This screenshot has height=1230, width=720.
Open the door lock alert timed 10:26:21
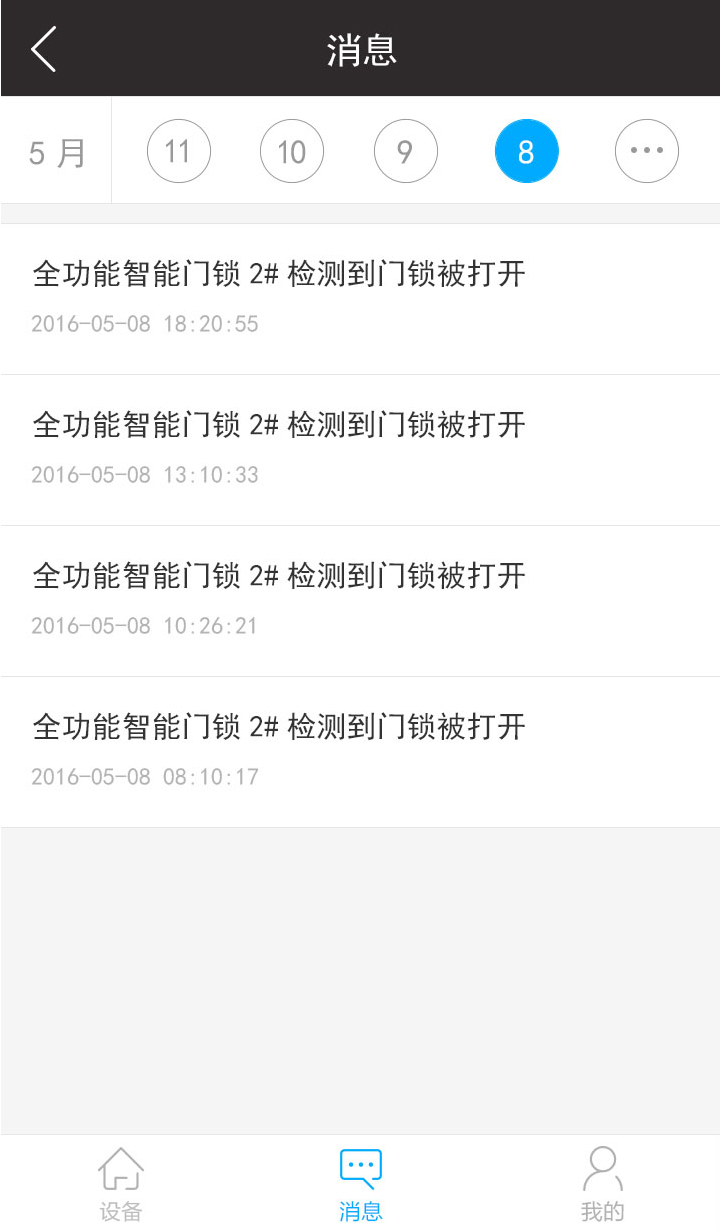(x=360, y=599)
